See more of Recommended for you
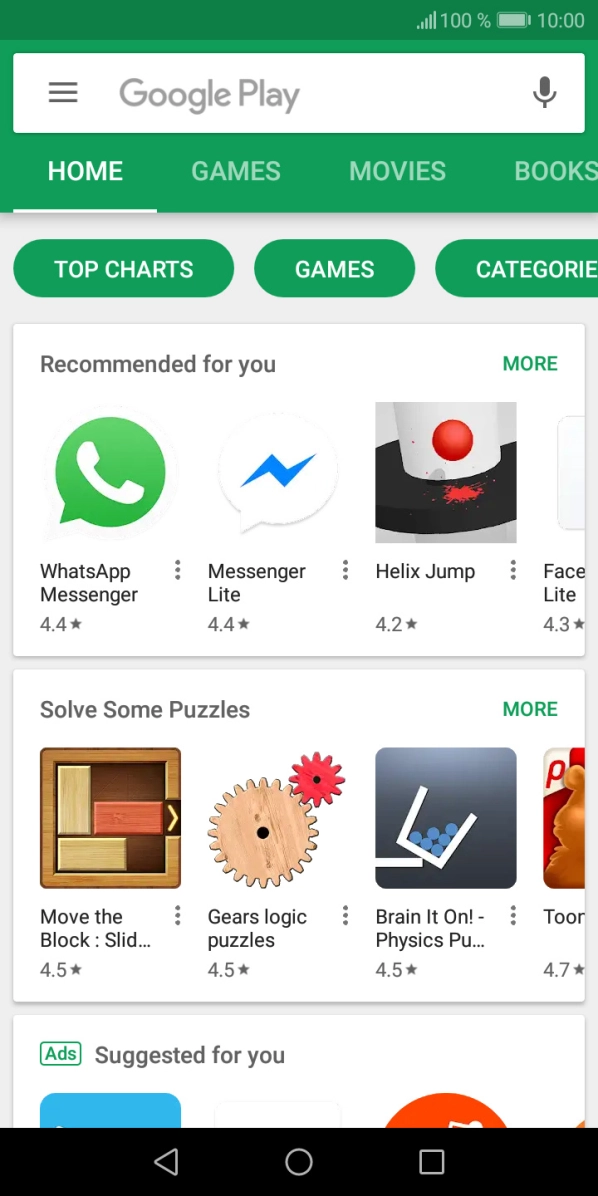 click(x=530, y=364)
